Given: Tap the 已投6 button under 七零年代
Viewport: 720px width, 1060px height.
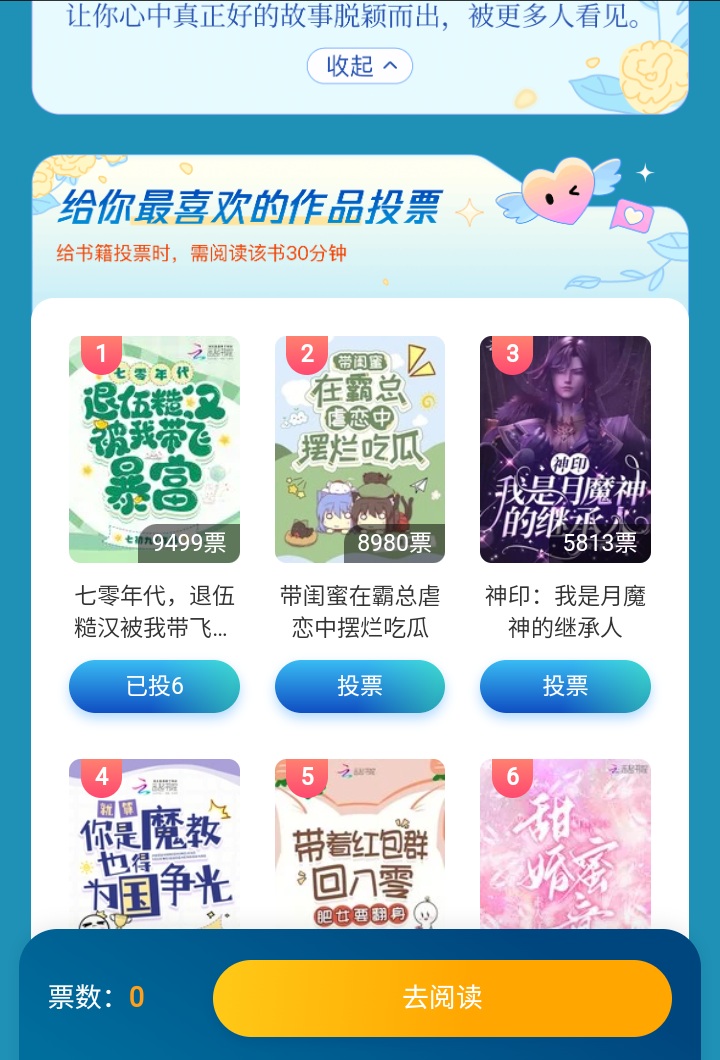Looking at the screenshot, I should (154, 686).
